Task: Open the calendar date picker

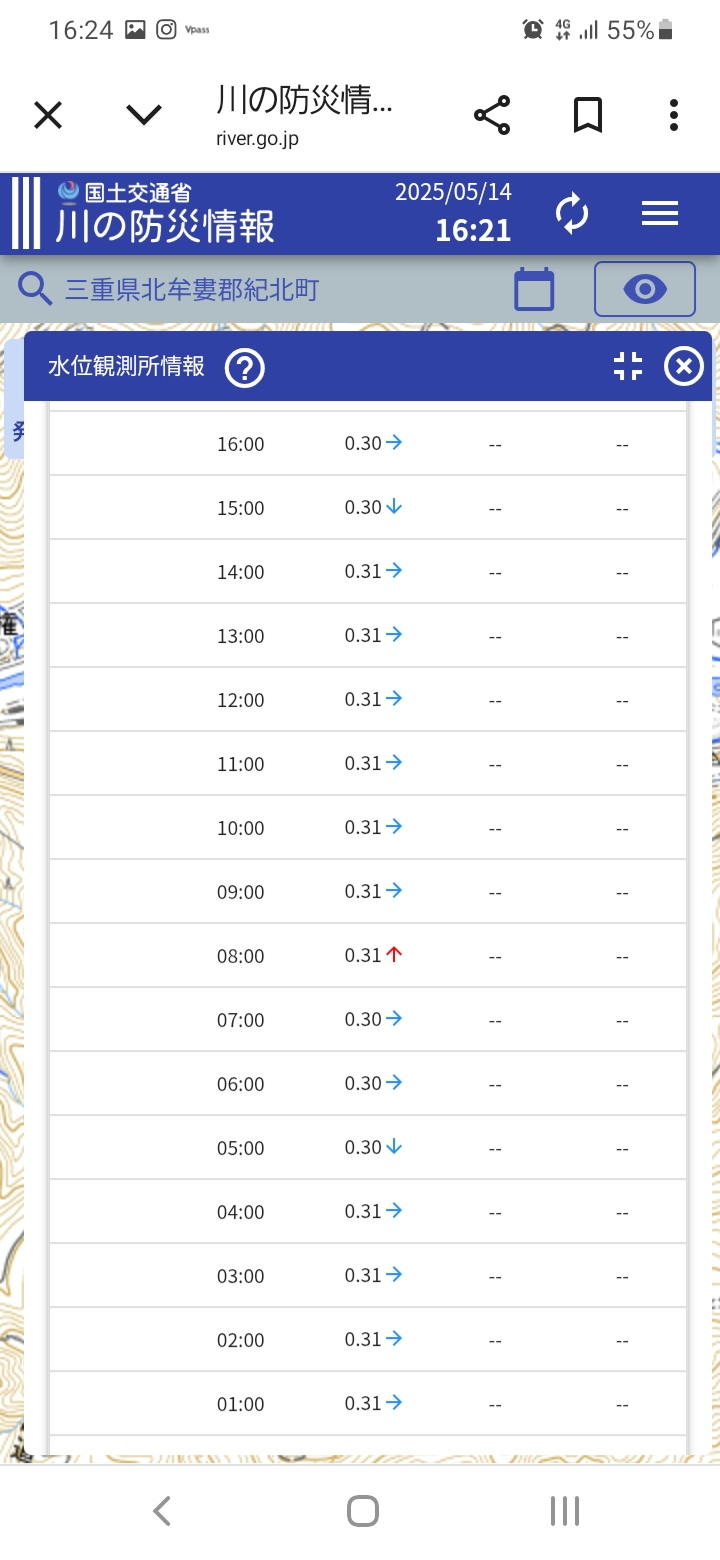Action: pos(534,290)
